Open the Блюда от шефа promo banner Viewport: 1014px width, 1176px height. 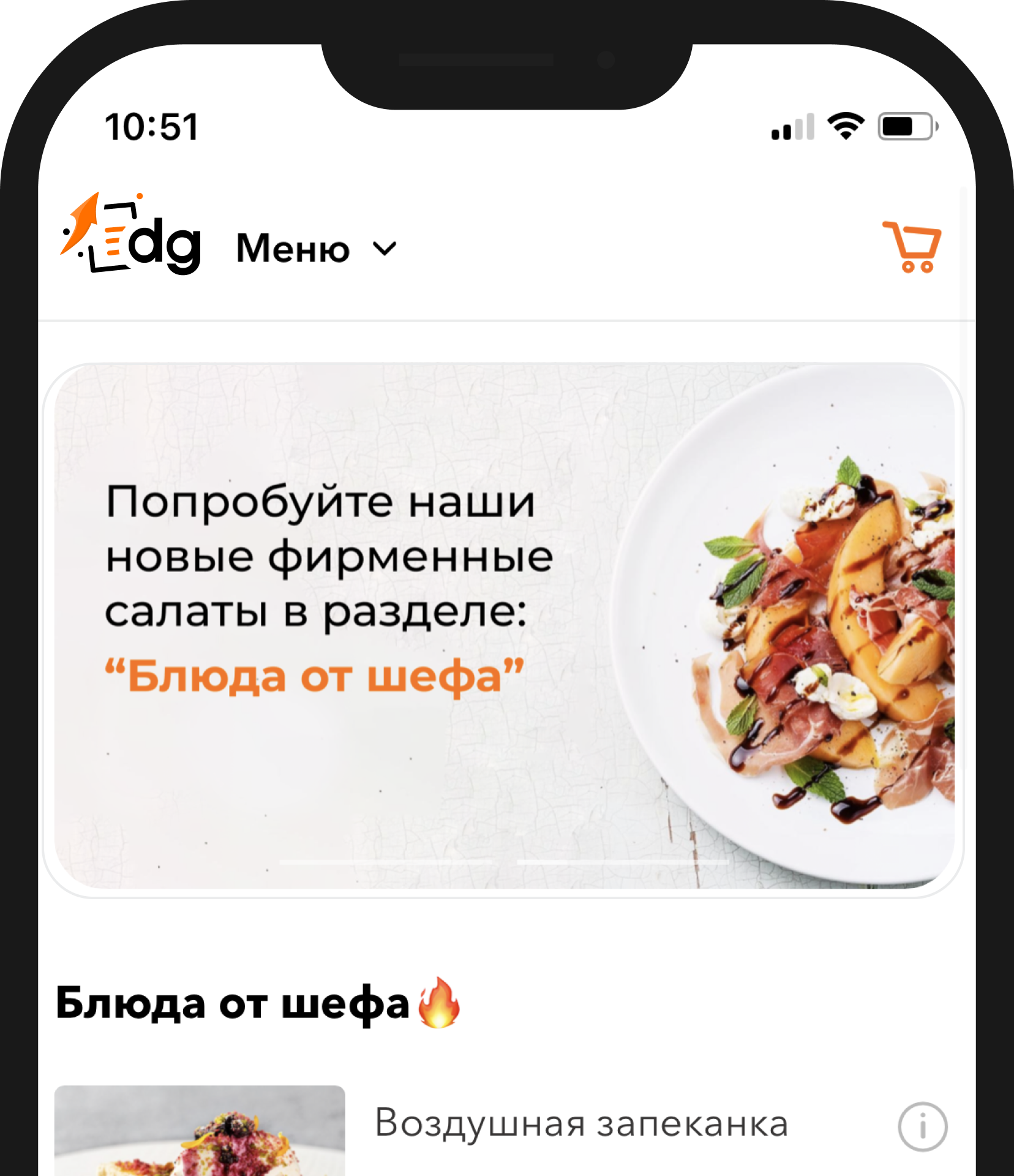(x=503, y=626)
